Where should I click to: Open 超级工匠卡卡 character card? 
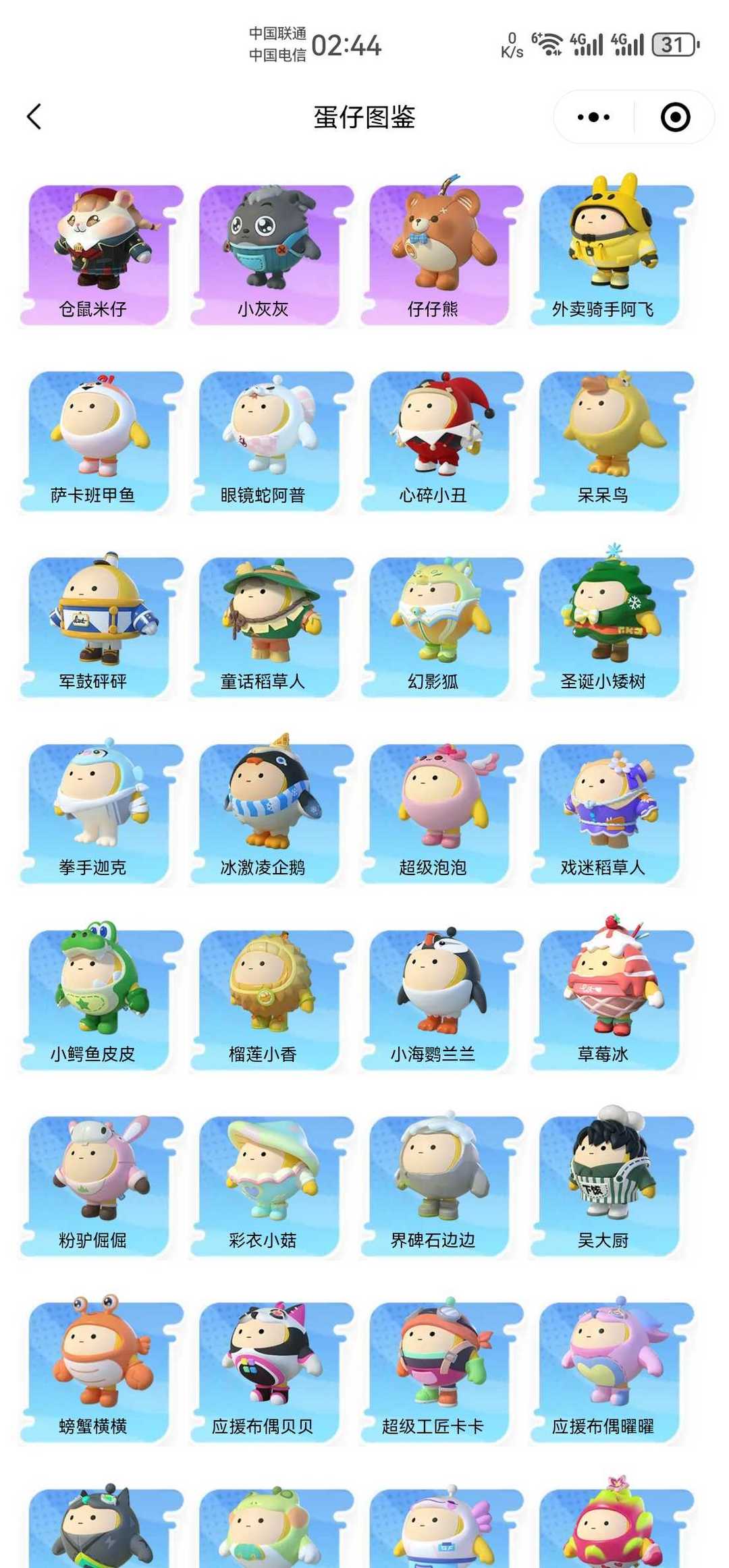tap(441, 1372)
